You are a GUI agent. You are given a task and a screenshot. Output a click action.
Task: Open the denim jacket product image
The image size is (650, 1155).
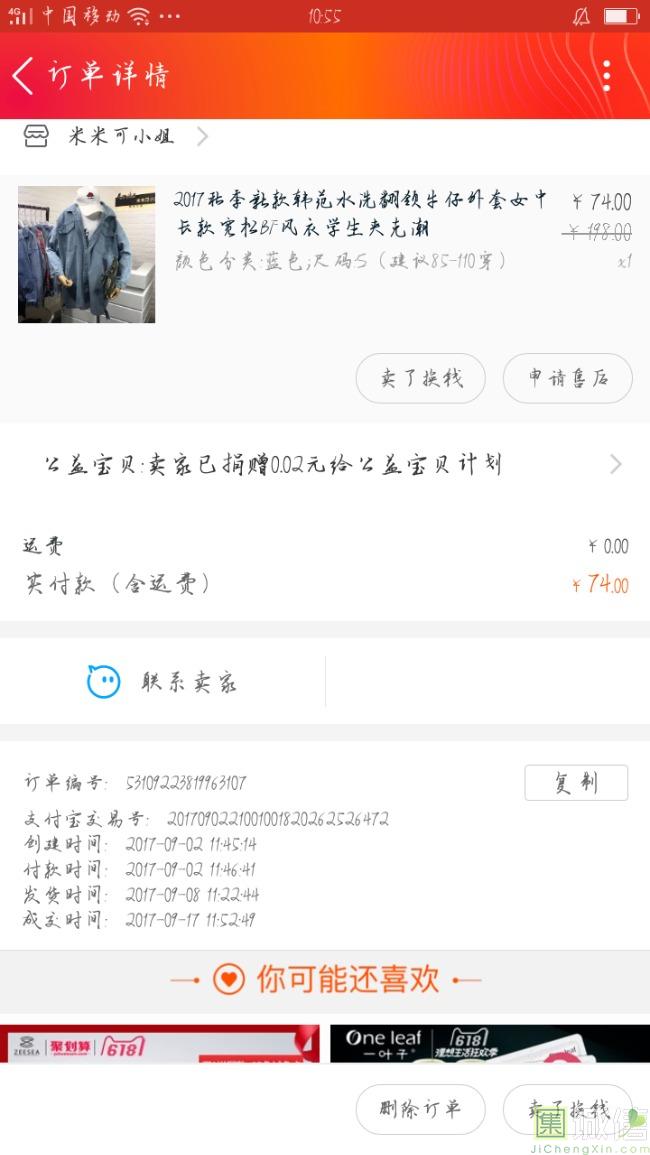pos(86,254)
